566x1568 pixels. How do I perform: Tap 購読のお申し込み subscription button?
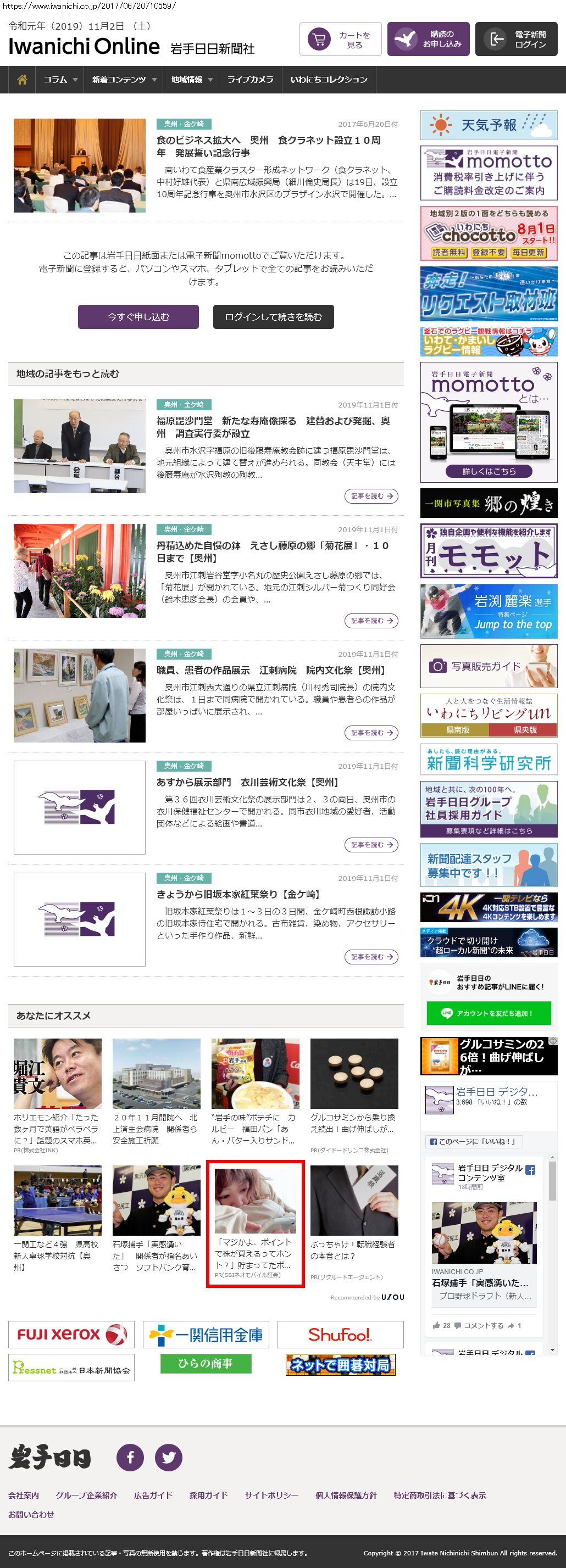pyautogui.click(x=428, y=40)
